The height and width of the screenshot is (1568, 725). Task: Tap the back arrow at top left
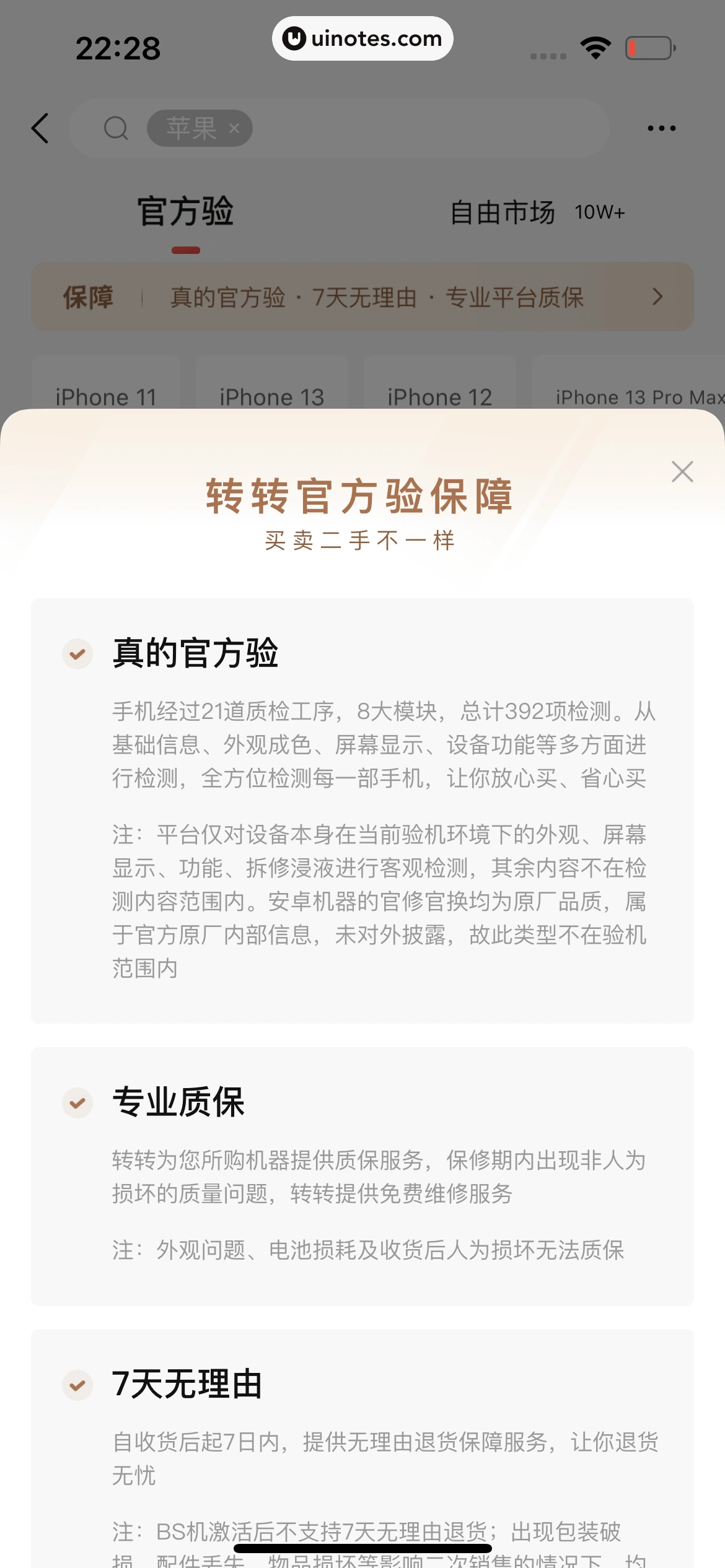click(x=40, y=128)
